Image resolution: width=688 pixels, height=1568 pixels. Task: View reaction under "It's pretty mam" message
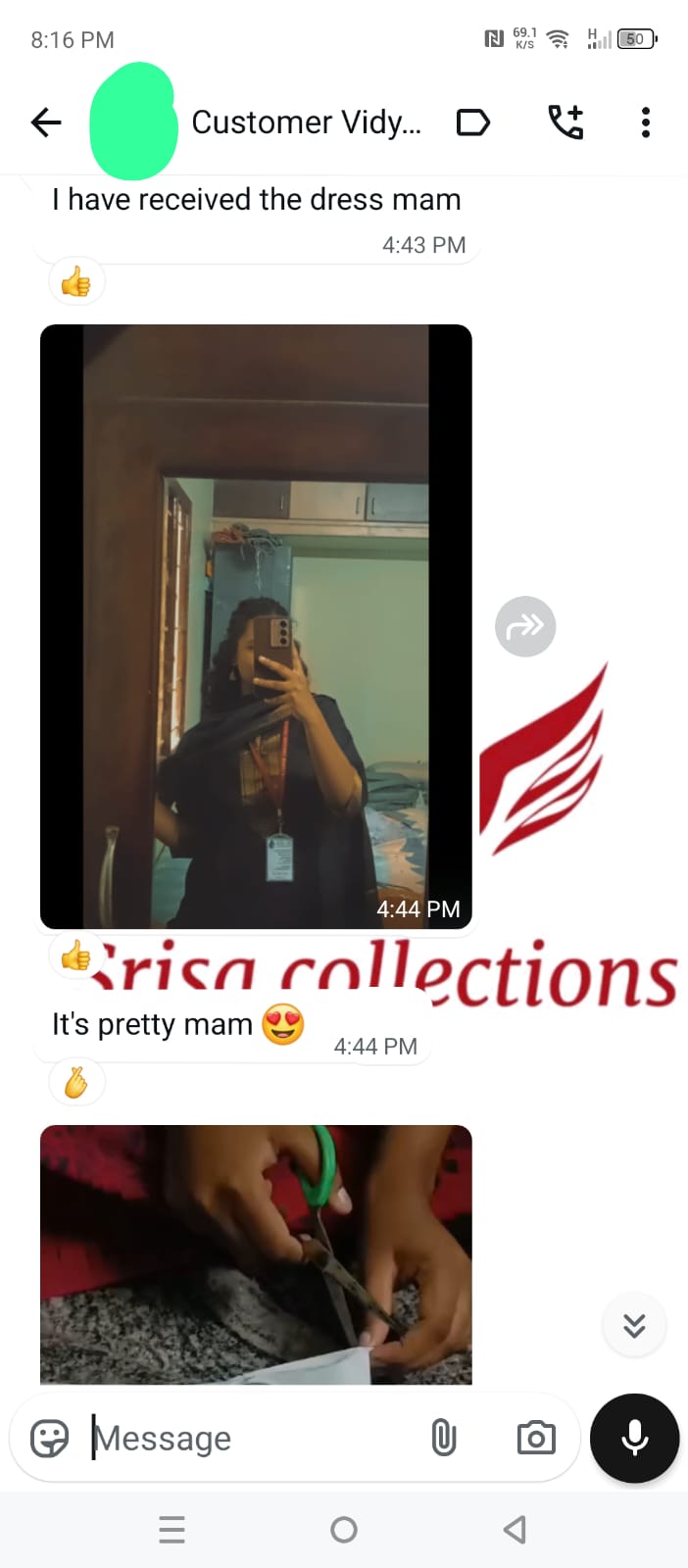pos(76,1083)
